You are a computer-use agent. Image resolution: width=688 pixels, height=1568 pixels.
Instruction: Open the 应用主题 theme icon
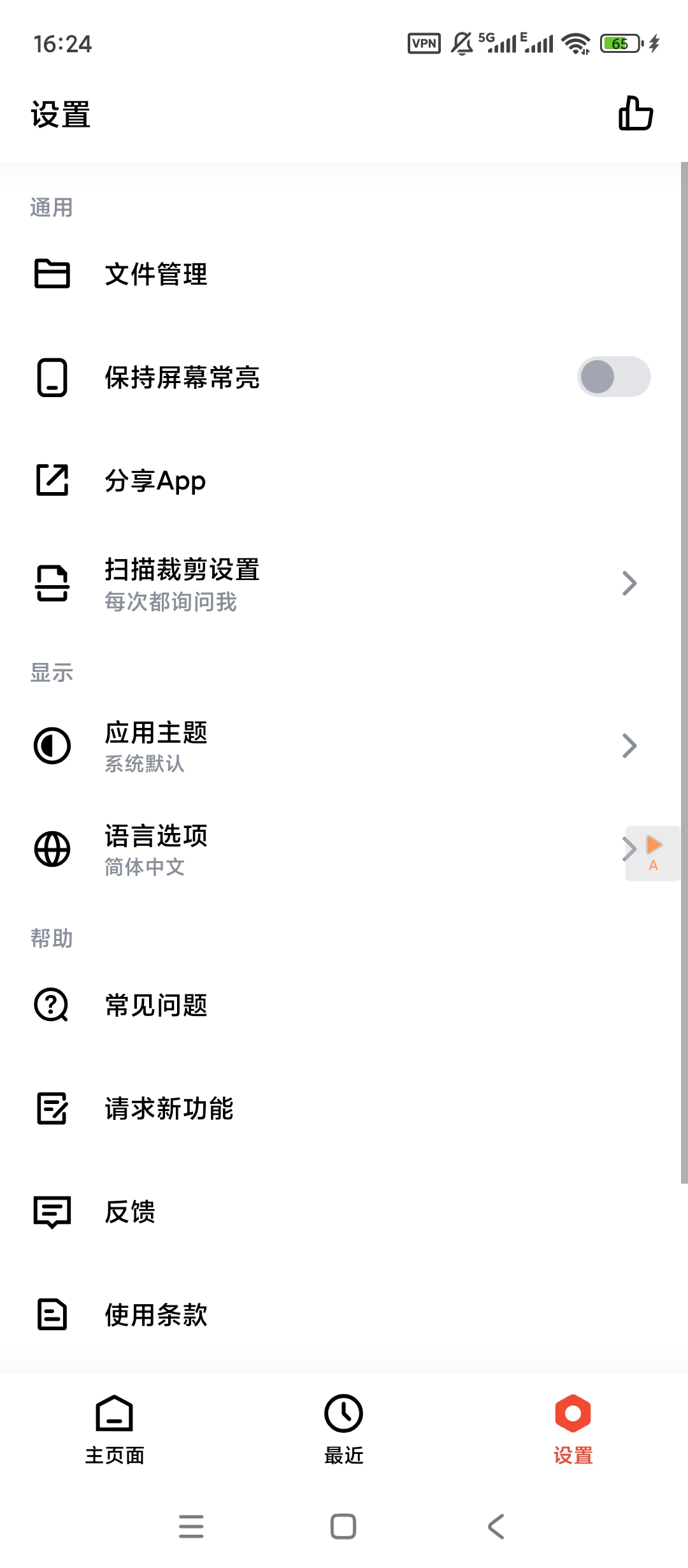point(51,747)
